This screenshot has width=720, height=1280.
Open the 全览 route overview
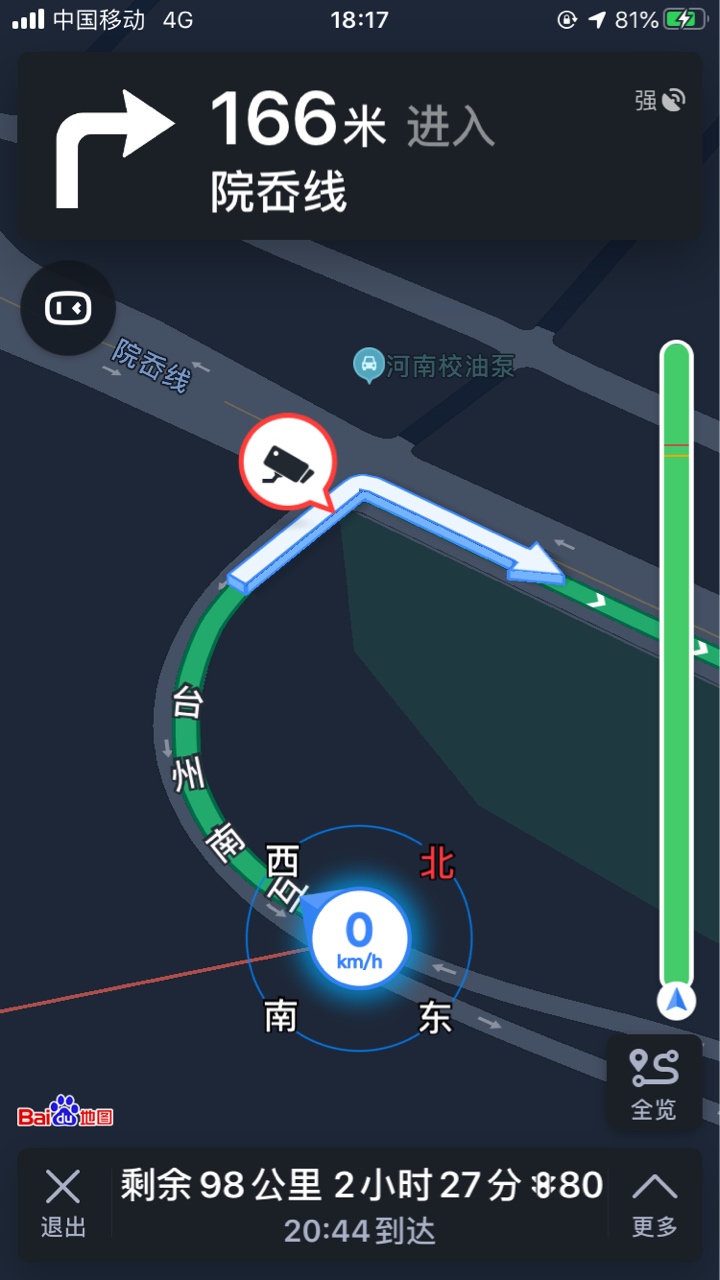(654, 1083)
